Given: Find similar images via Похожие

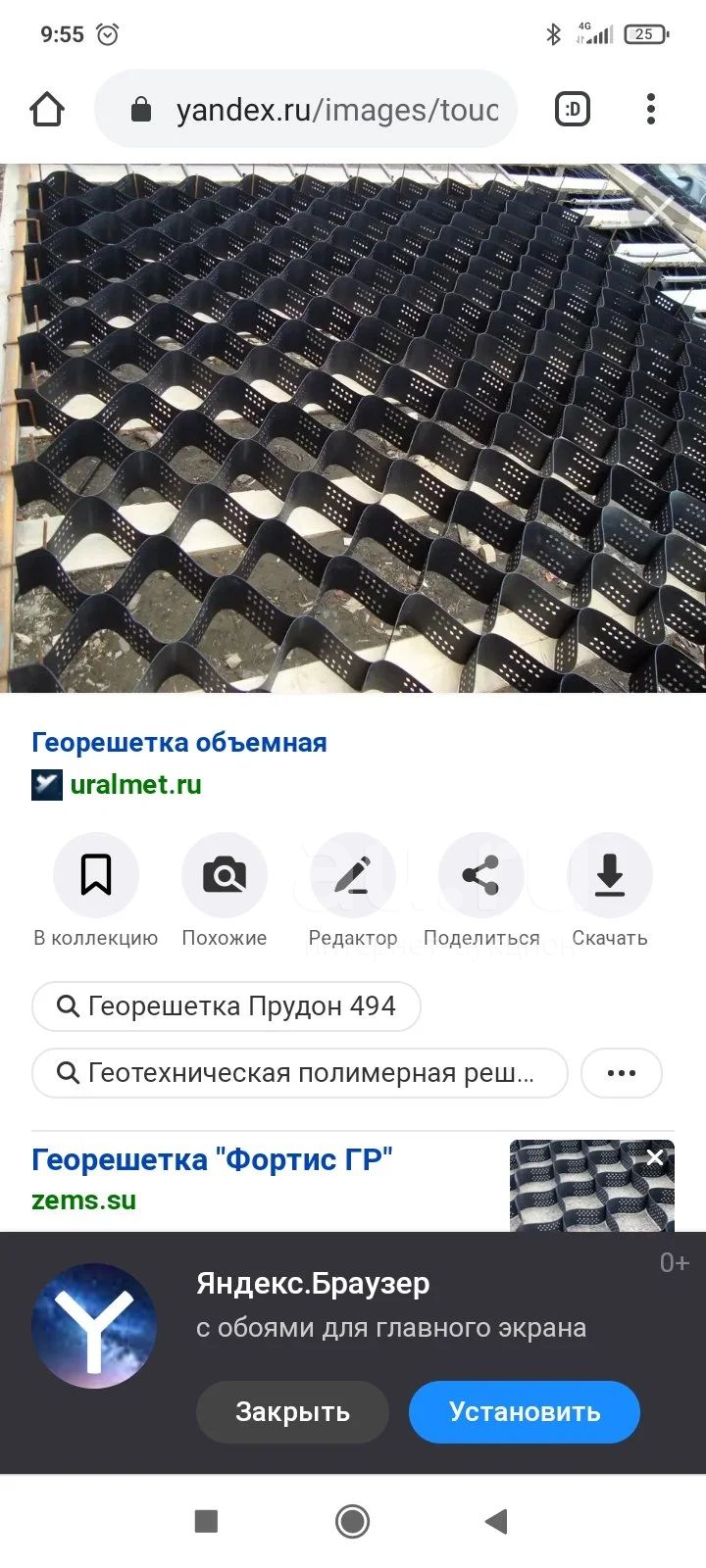Looking at the screenshot, I should [x=225, y=890].
